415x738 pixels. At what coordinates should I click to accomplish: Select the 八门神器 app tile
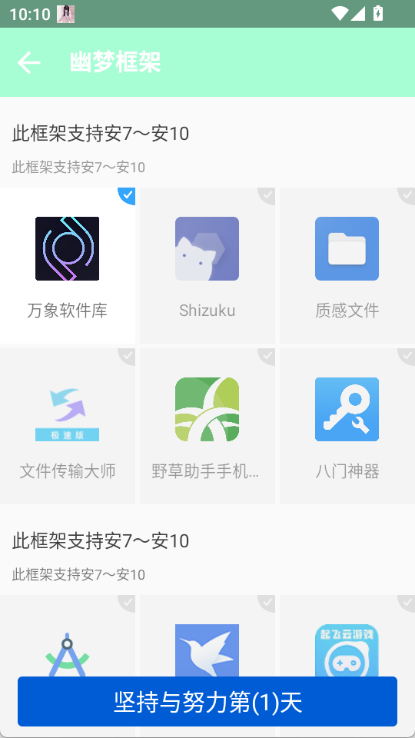pyautogui.click(x=347, y=426)
